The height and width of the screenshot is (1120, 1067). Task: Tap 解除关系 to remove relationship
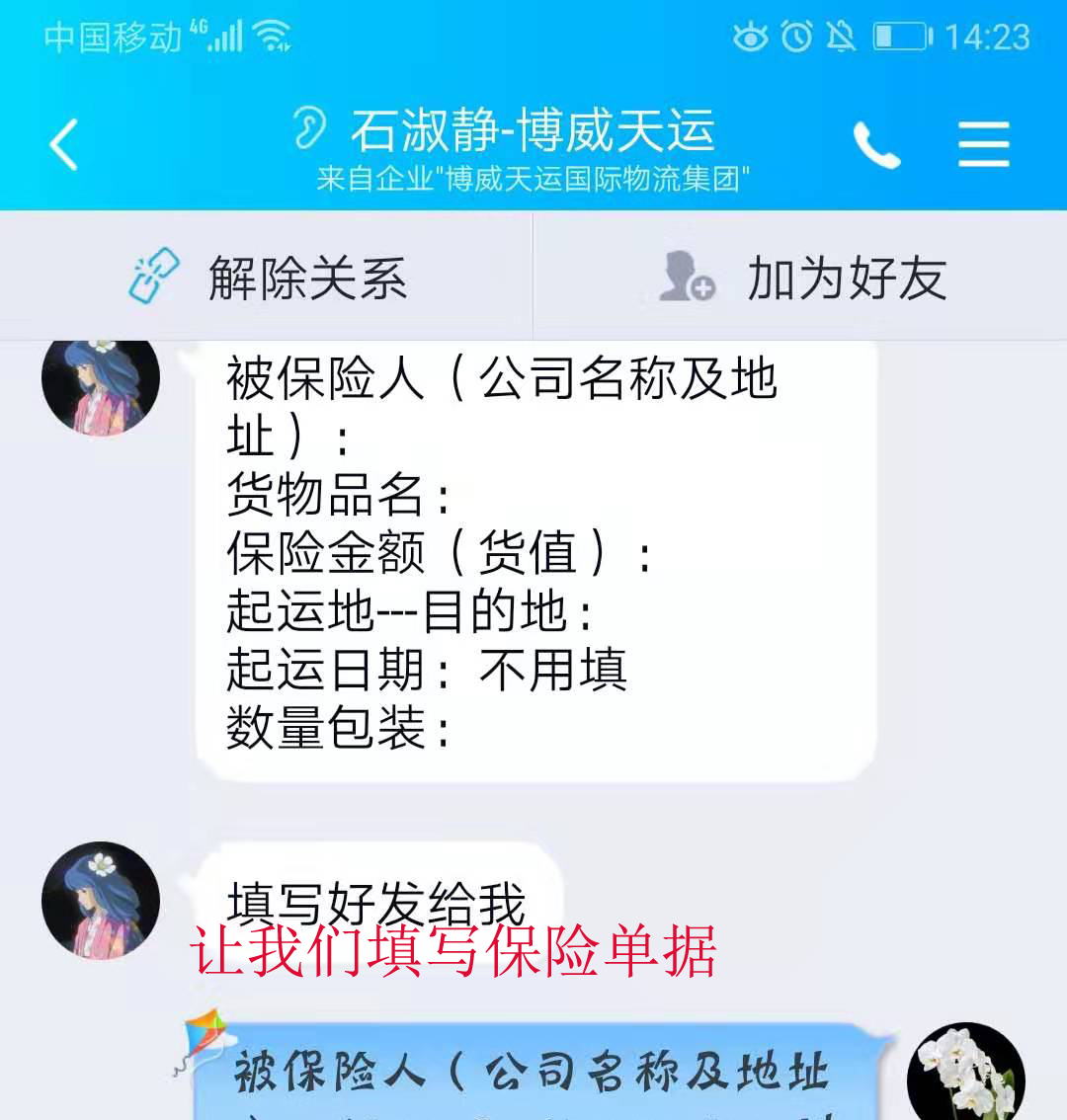[x=267, y=278]
